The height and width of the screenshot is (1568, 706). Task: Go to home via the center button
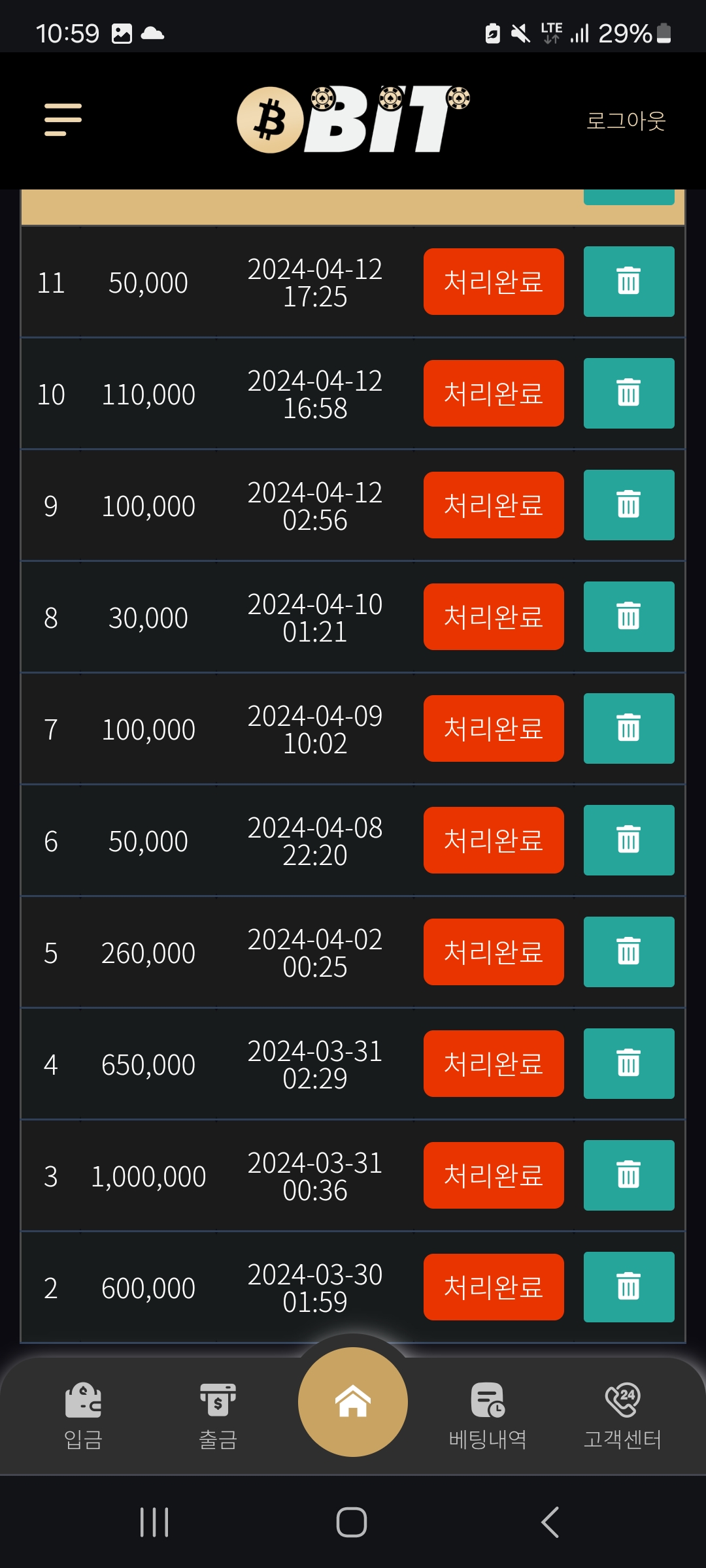(x=353, y=1402)
